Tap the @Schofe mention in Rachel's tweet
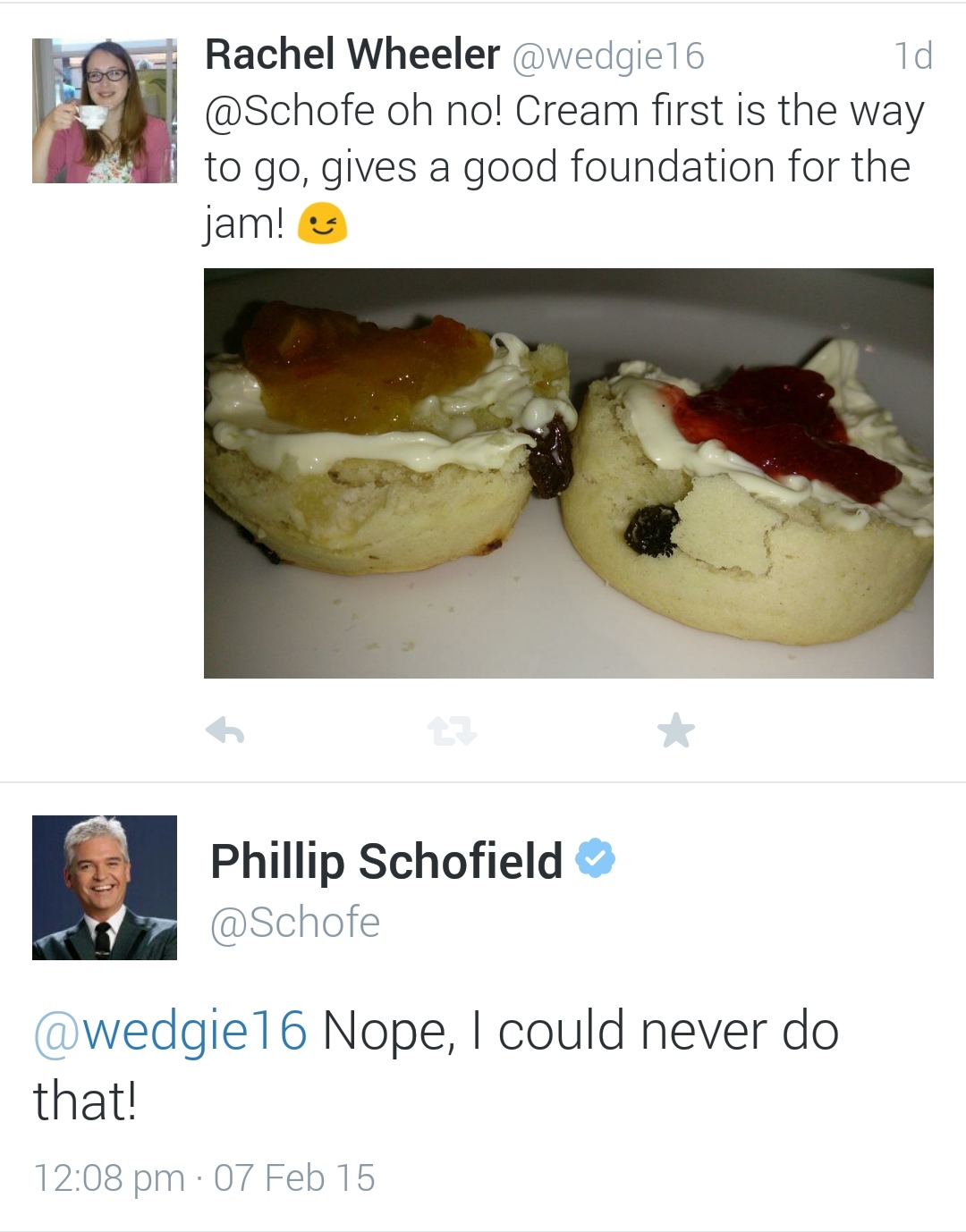Screen dimensions: 966x1232 [x=290, y=112]
